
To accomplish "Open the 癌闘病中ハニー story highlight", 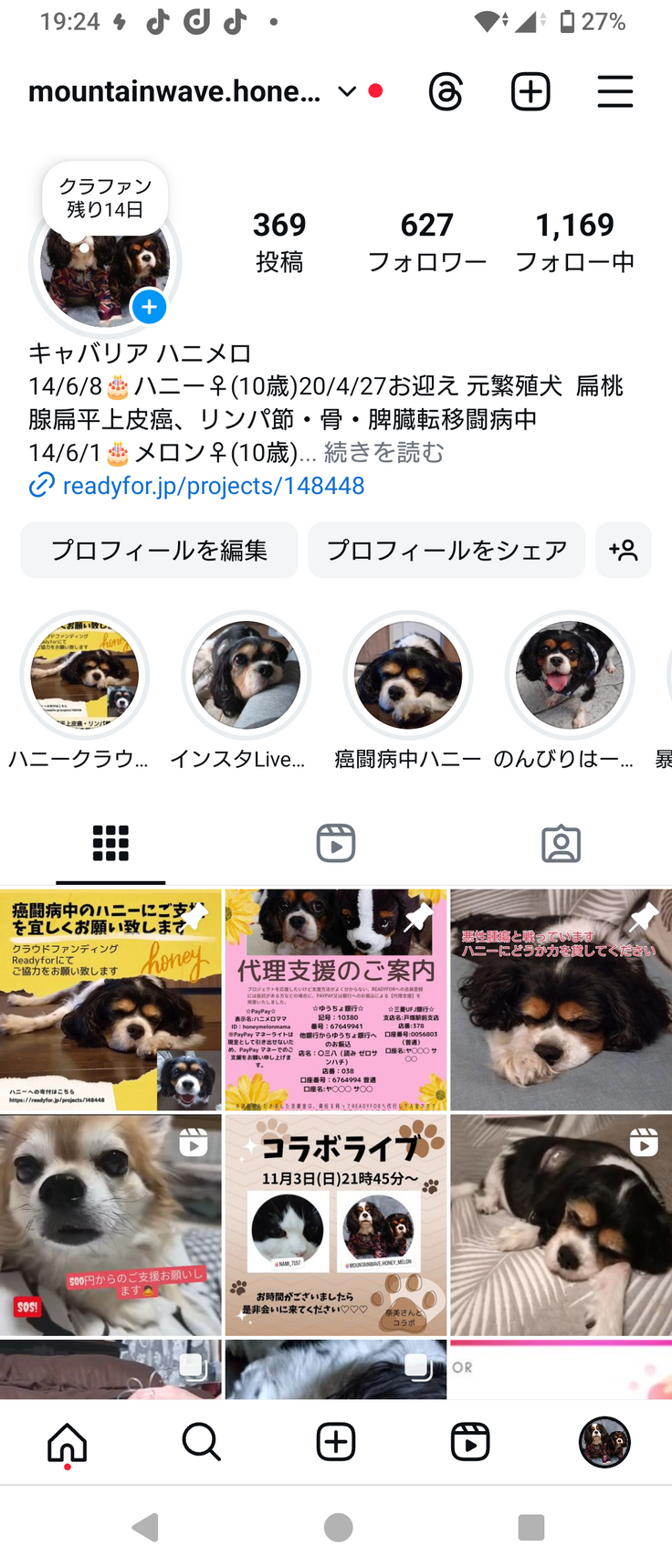I will [x=408, y=676].
